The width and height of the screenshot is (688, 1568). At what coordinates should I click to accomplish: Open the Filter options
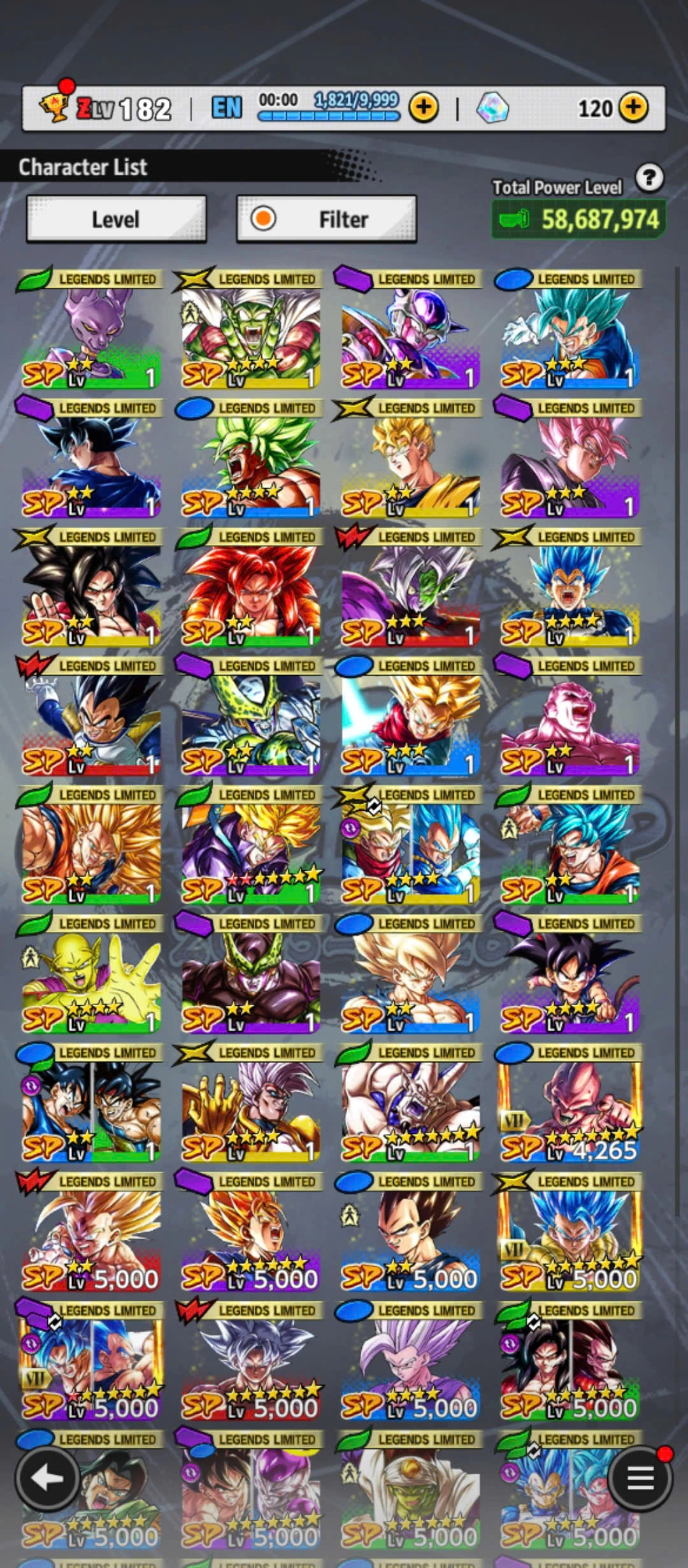(x=326, y=219)
